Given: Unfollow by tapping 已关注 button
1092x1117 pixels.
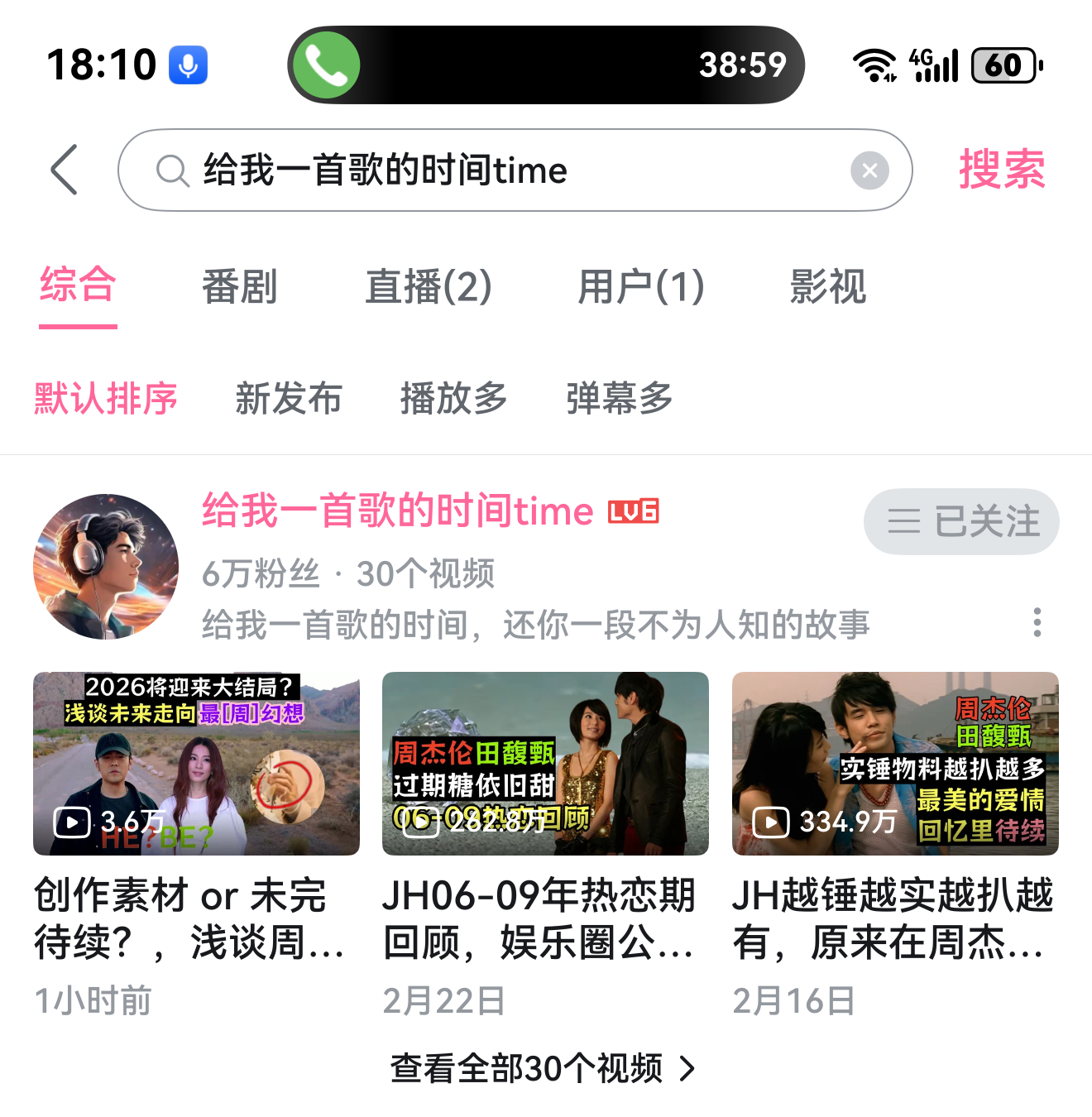Looking at the screenshot, I should tap(960, 521).
